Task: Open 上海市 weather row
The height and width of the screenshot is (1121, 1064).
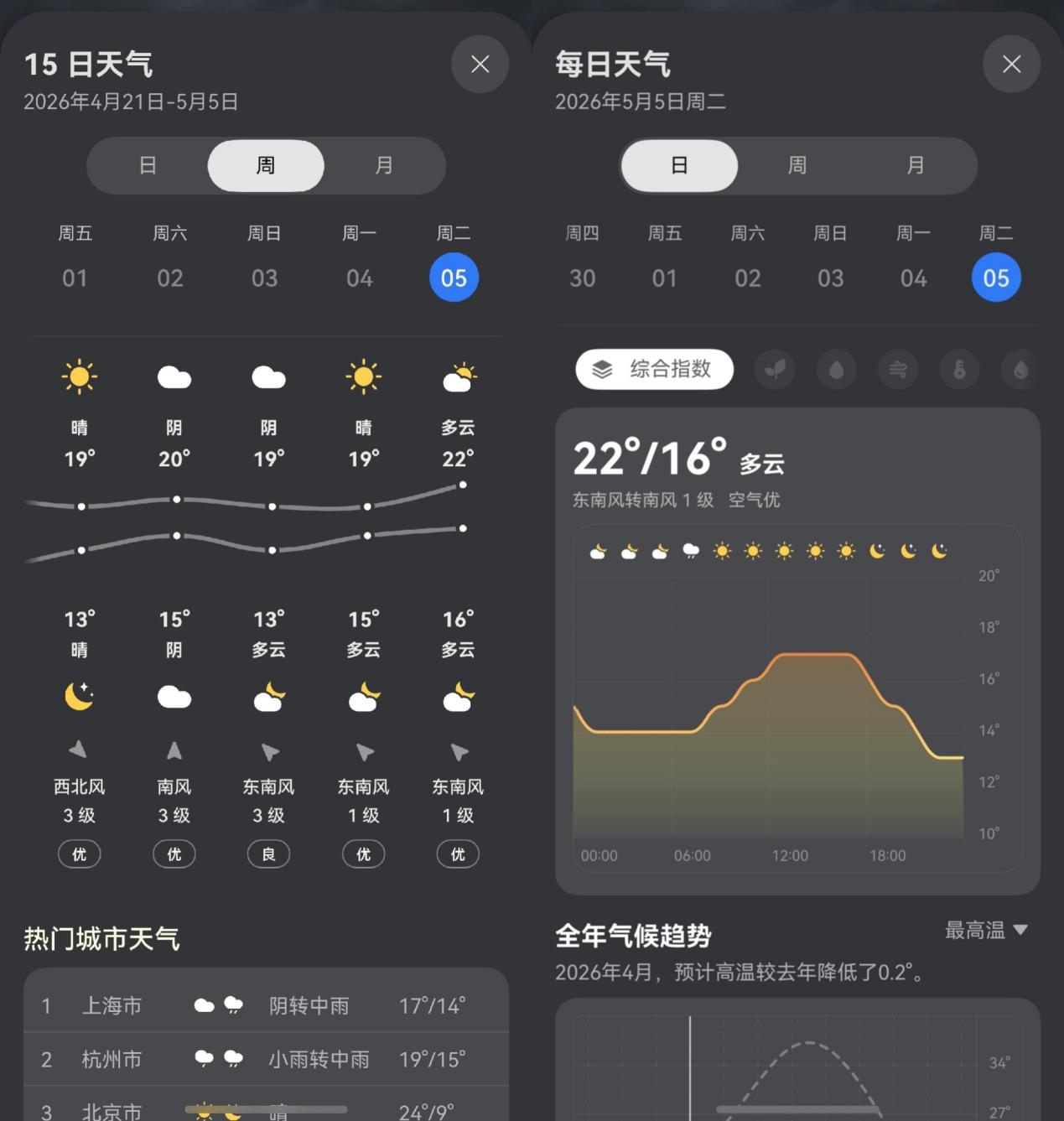Action: 266,1005
